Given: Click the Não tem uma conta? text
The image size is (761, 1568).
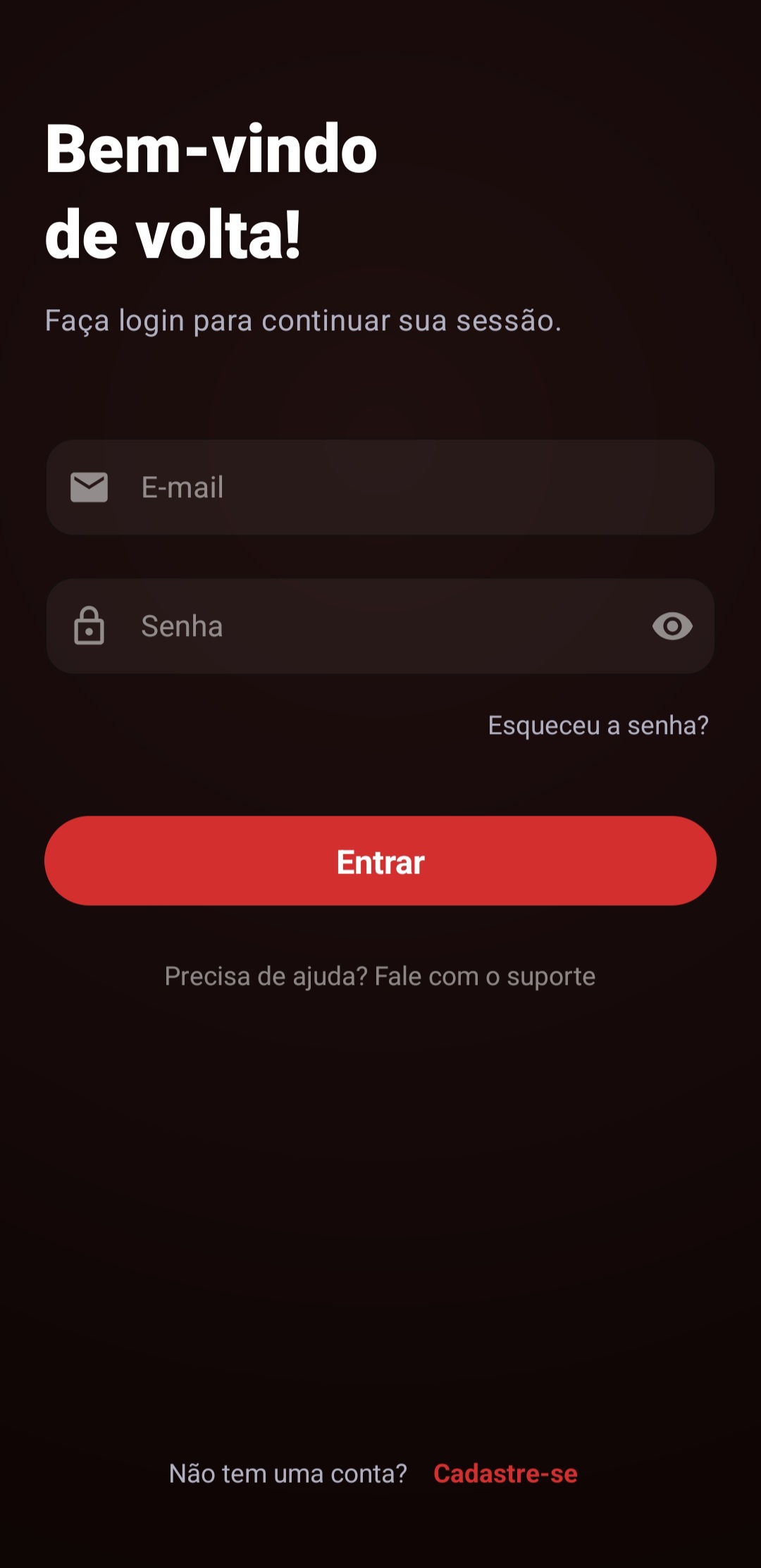Looking at the screenshot, I should coord(289,1473).
